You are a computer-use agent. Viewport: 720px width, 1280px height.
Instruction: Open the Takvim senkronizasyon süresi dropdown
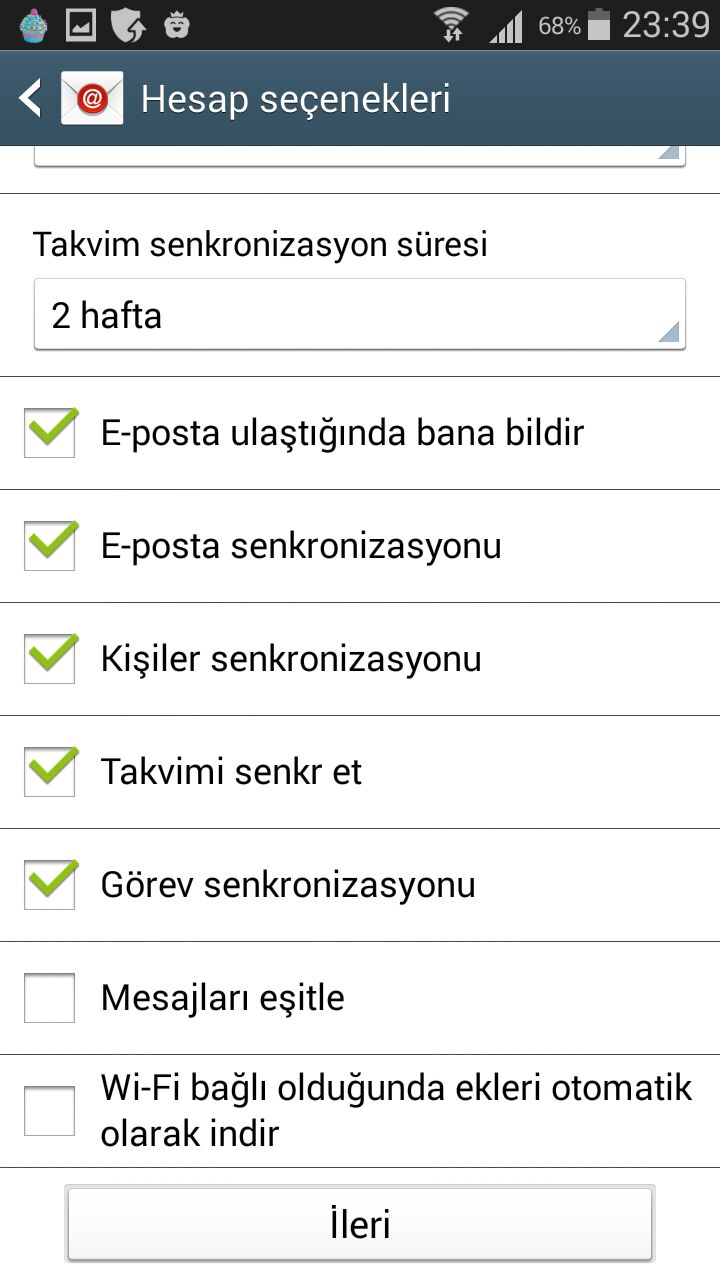coord(360,315)
